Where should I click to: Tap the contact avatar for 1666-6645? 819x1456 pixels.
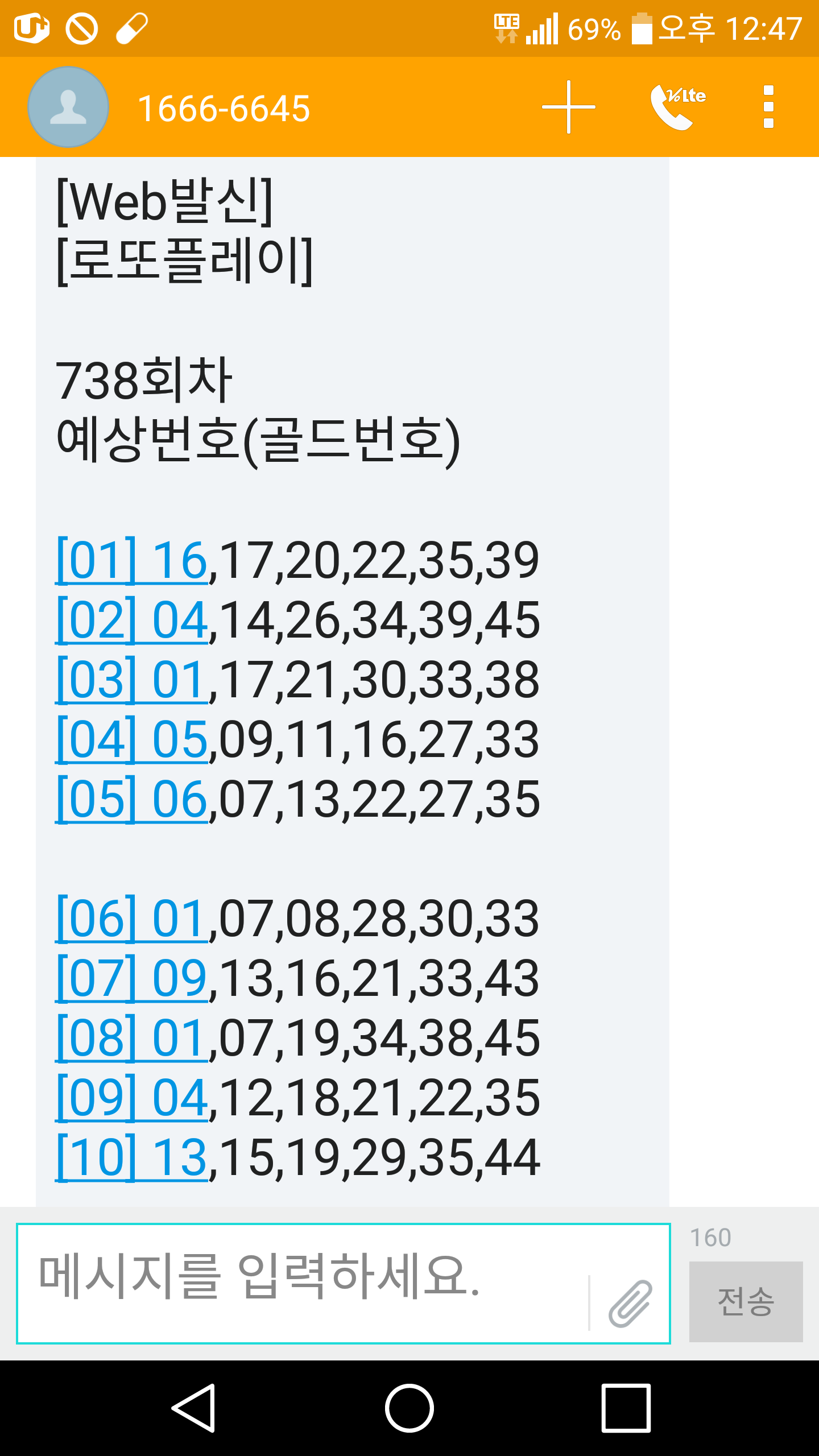[68, 107]
